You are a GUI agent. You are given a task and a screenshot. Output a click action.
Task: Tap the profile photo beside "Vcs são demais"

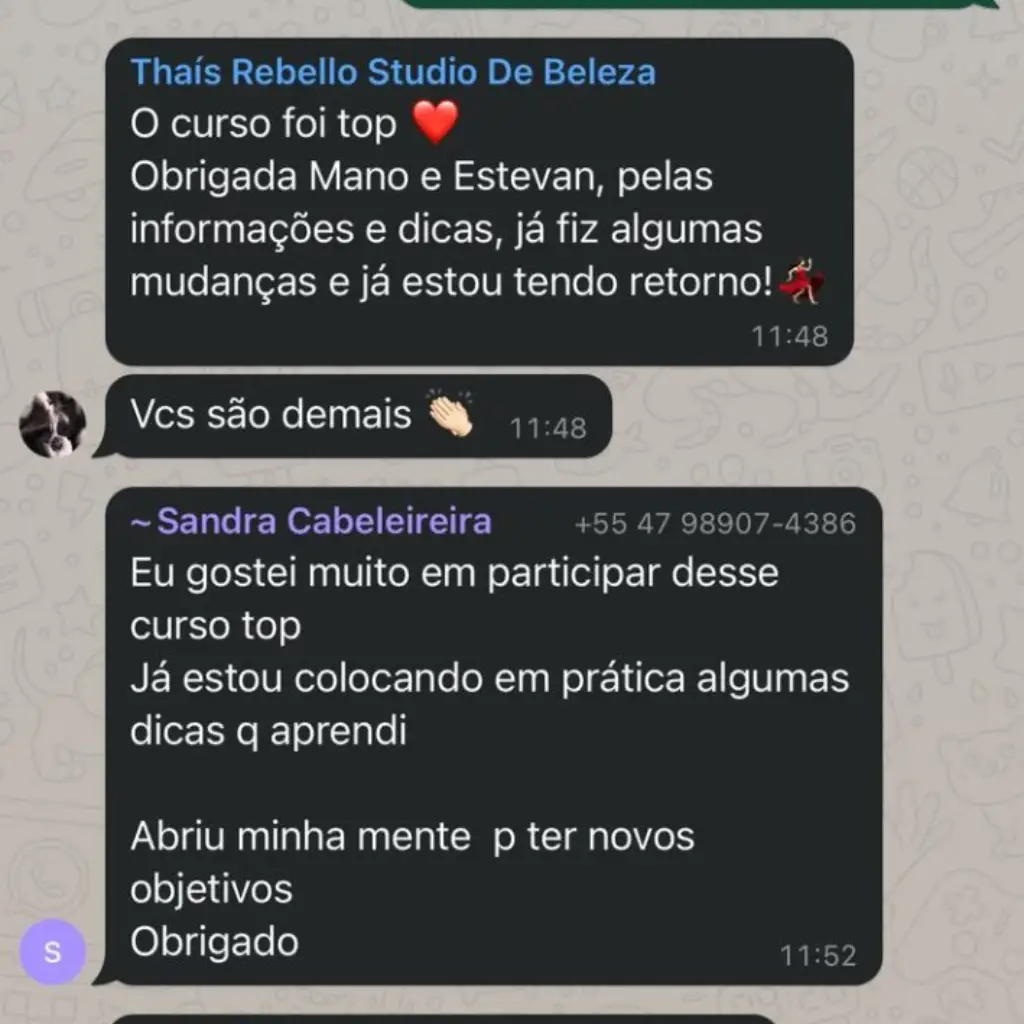52,424
